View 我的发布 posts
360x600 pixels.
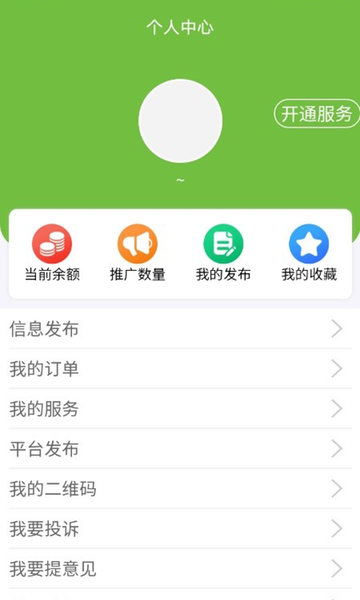(223, 253)
